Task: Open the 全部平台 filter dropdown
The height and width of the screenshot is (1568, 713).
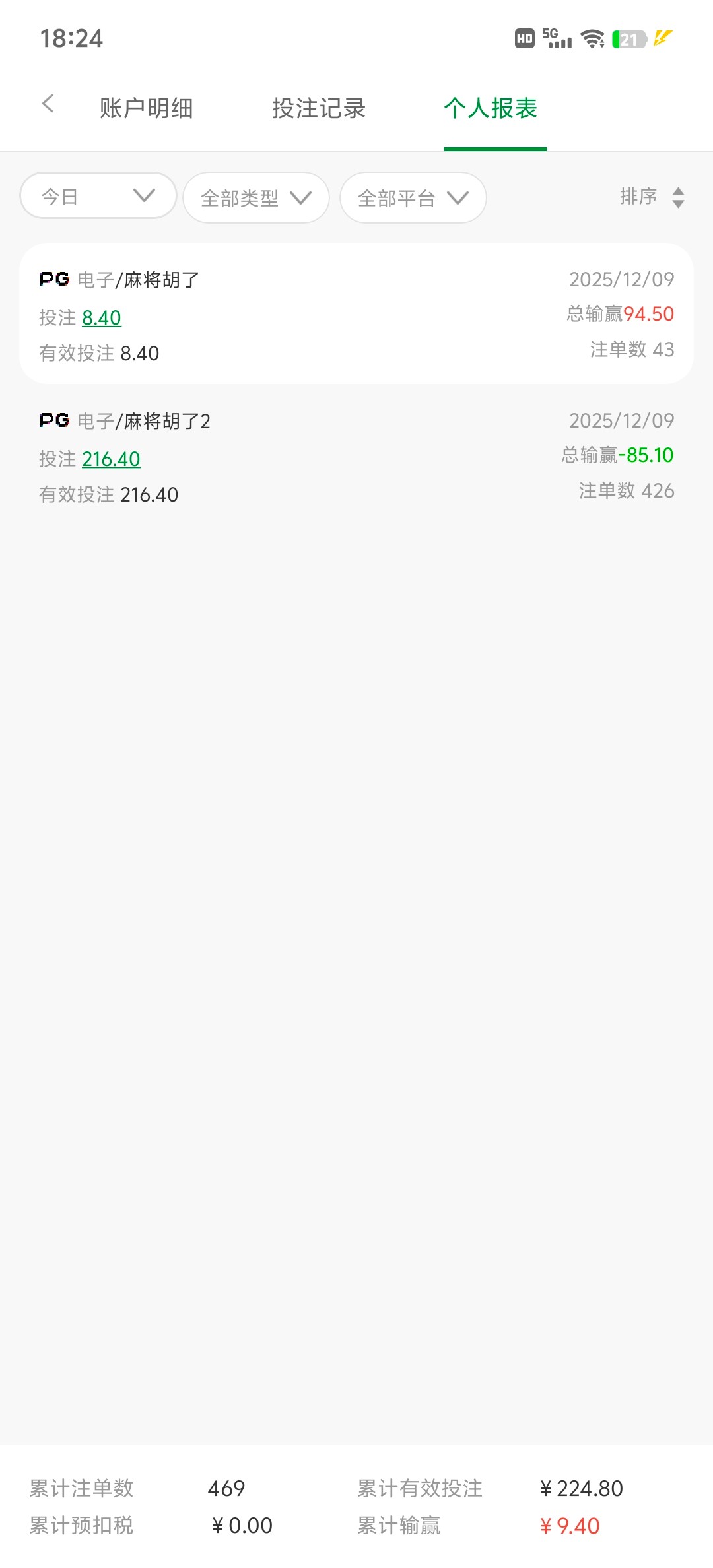Action: [413, 198]
